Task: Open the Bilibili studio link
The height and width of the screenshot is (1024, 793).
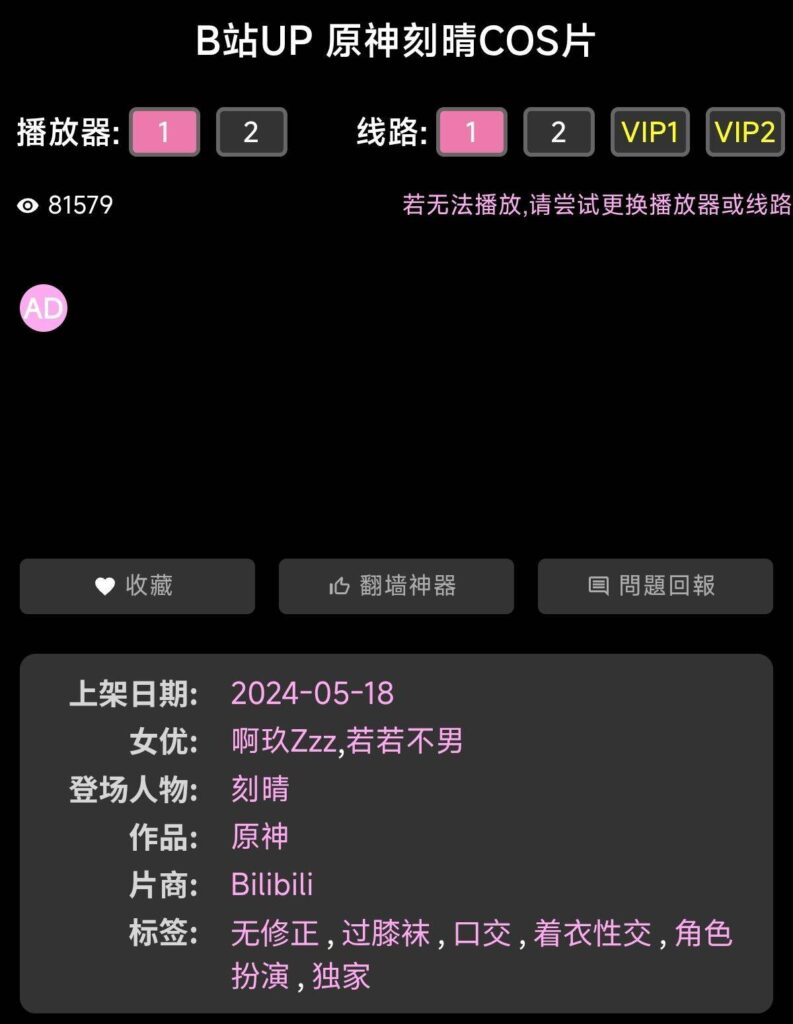Action: tap(272, 885)
